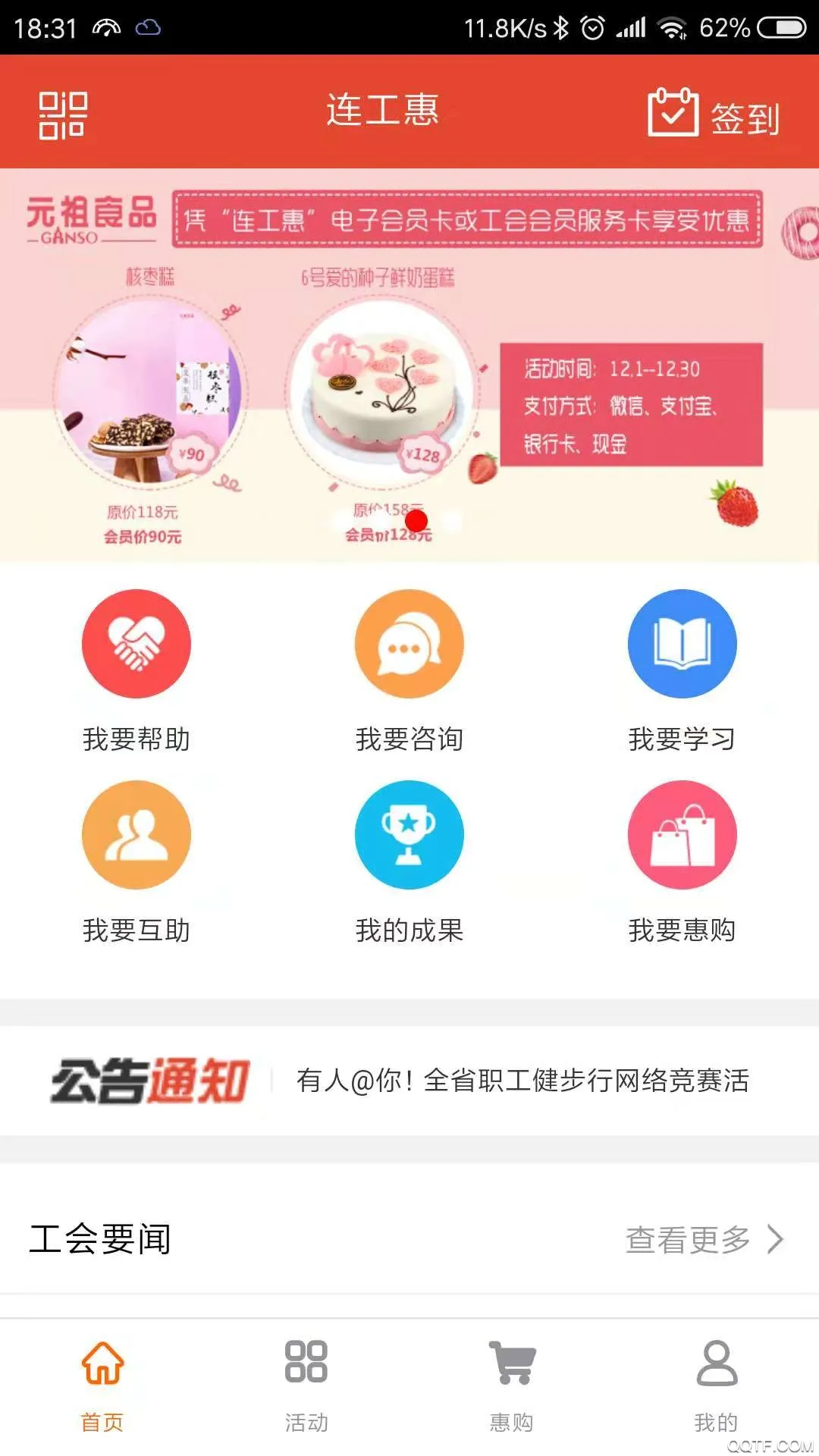Screen dimensions: 819x1456
Task: Open the QR code scanner
Action: point(63,115)
